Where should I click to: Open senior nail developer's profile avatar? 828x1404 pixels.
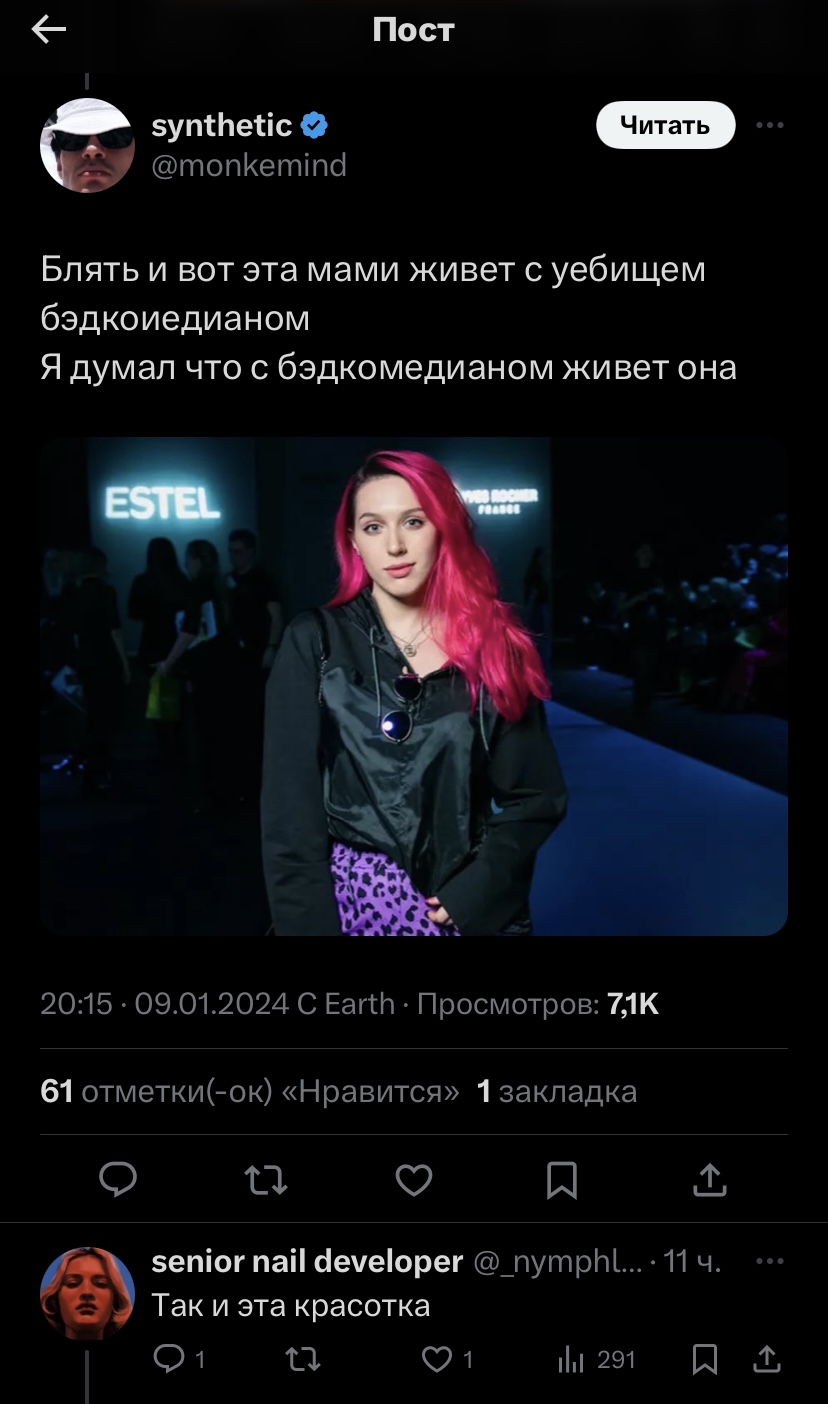coord(87,1294)
